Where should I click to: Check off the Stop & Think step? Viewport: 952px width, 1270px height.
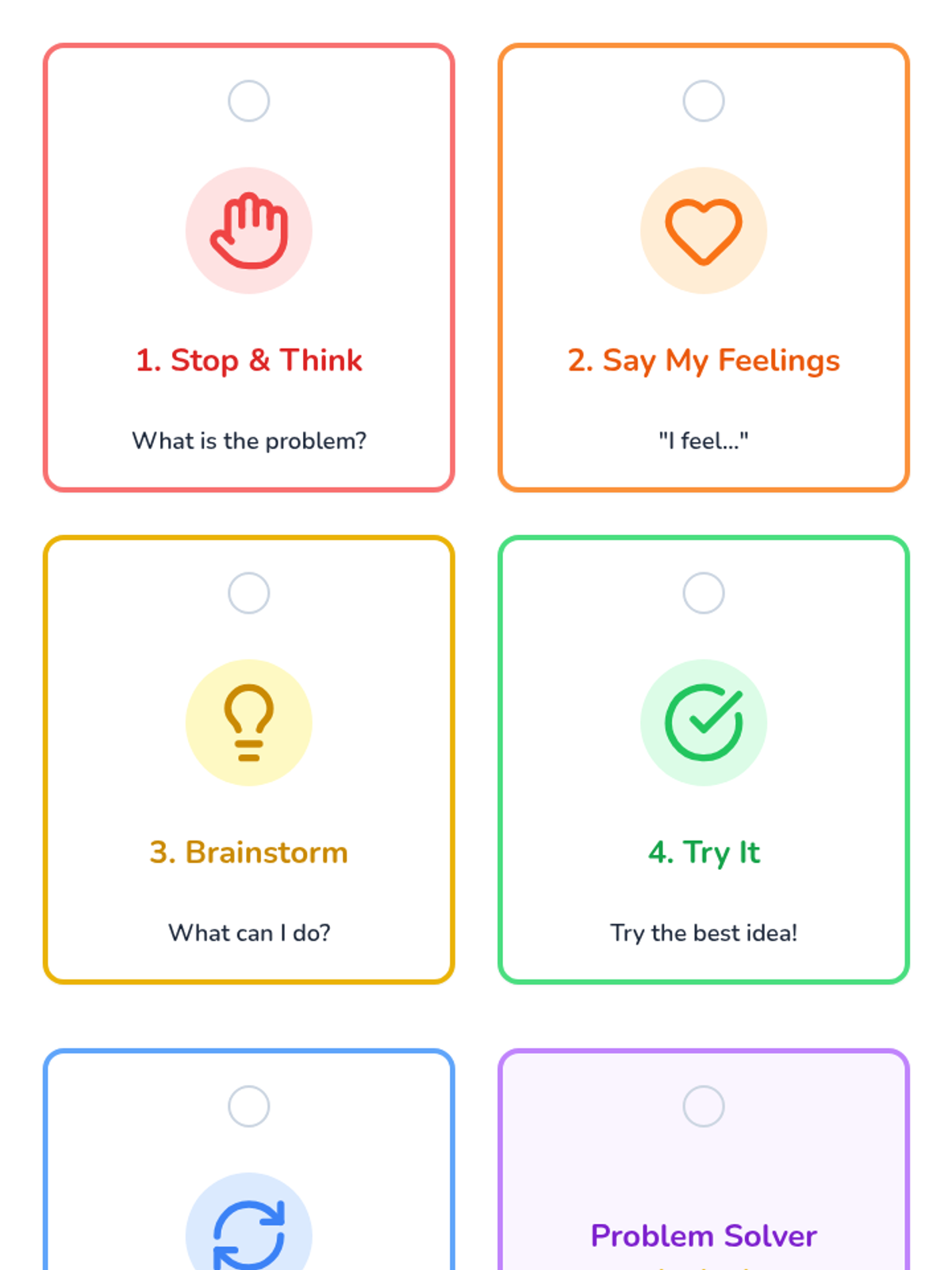(x=249, y=101)
